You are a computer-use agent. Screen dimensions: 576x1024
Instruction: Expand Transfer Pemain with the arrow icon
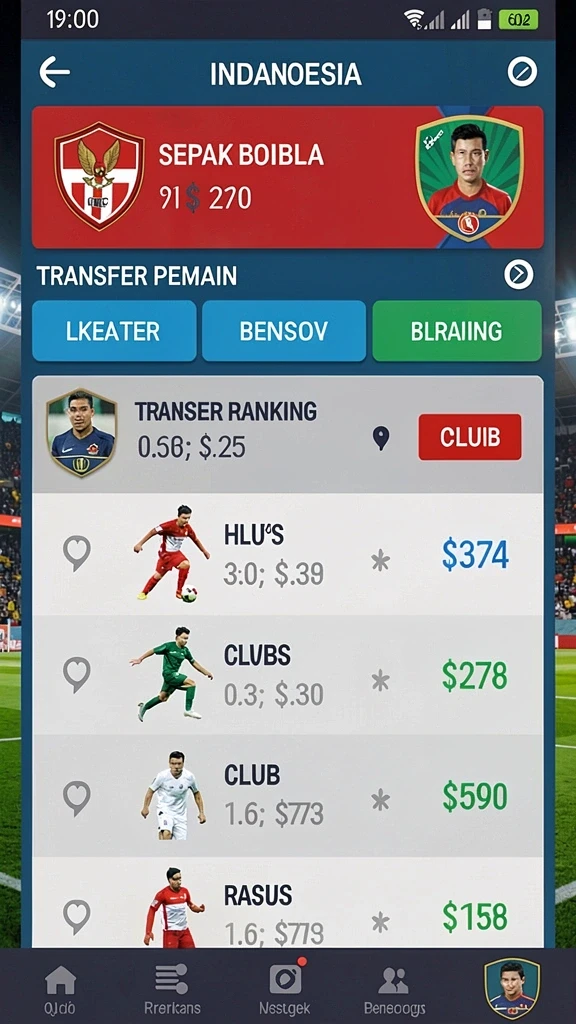pyautogui.click(x=519, y=276)
